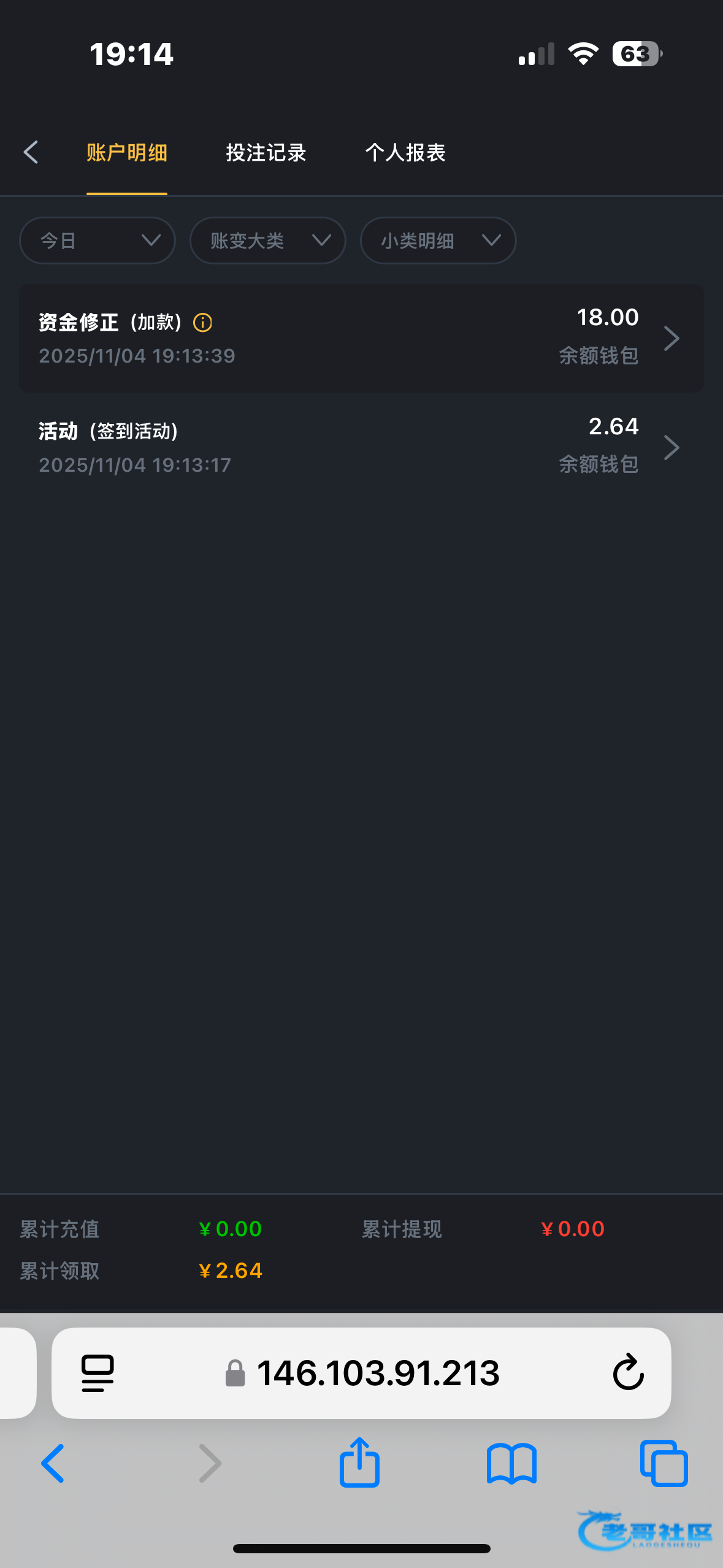Open Safari bookmarks
Image resolution: width=723 pixels, height=1568 pixels.
pos(511,1464)
